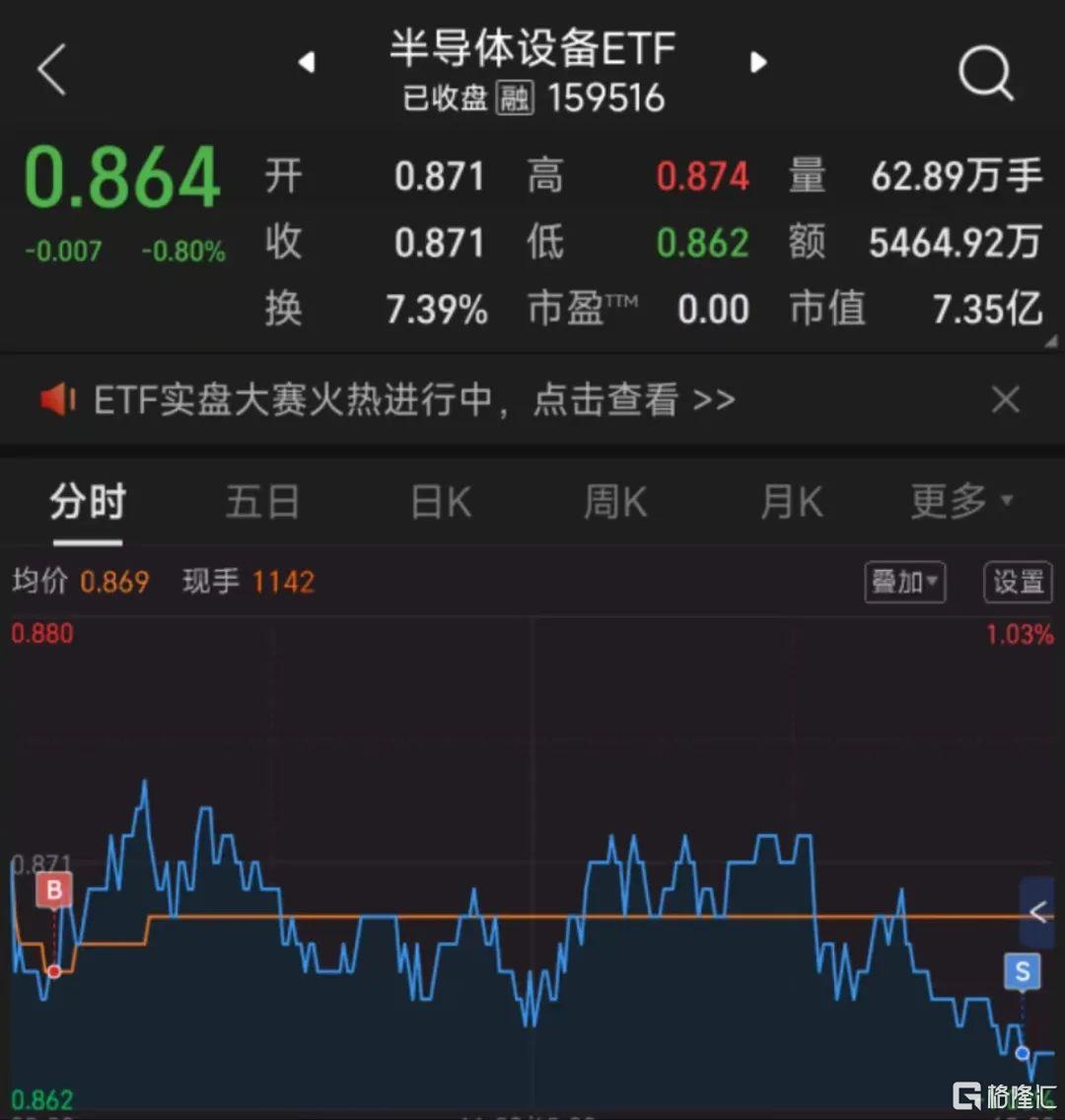
Task: Go back using the top-left arrow
Action: 51,70
